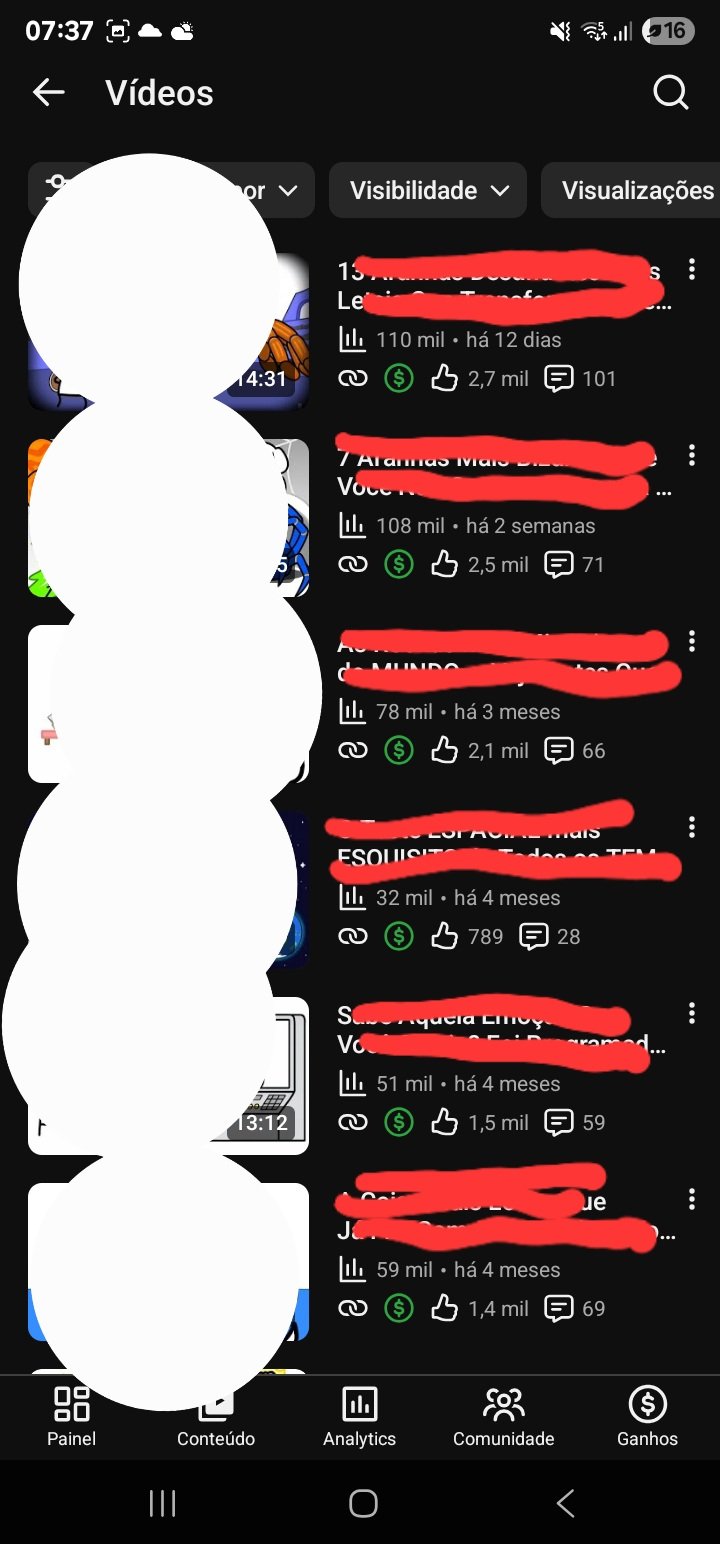
Task: Open overflow menu for the 110 mil video
Action: tap(691, 269)
